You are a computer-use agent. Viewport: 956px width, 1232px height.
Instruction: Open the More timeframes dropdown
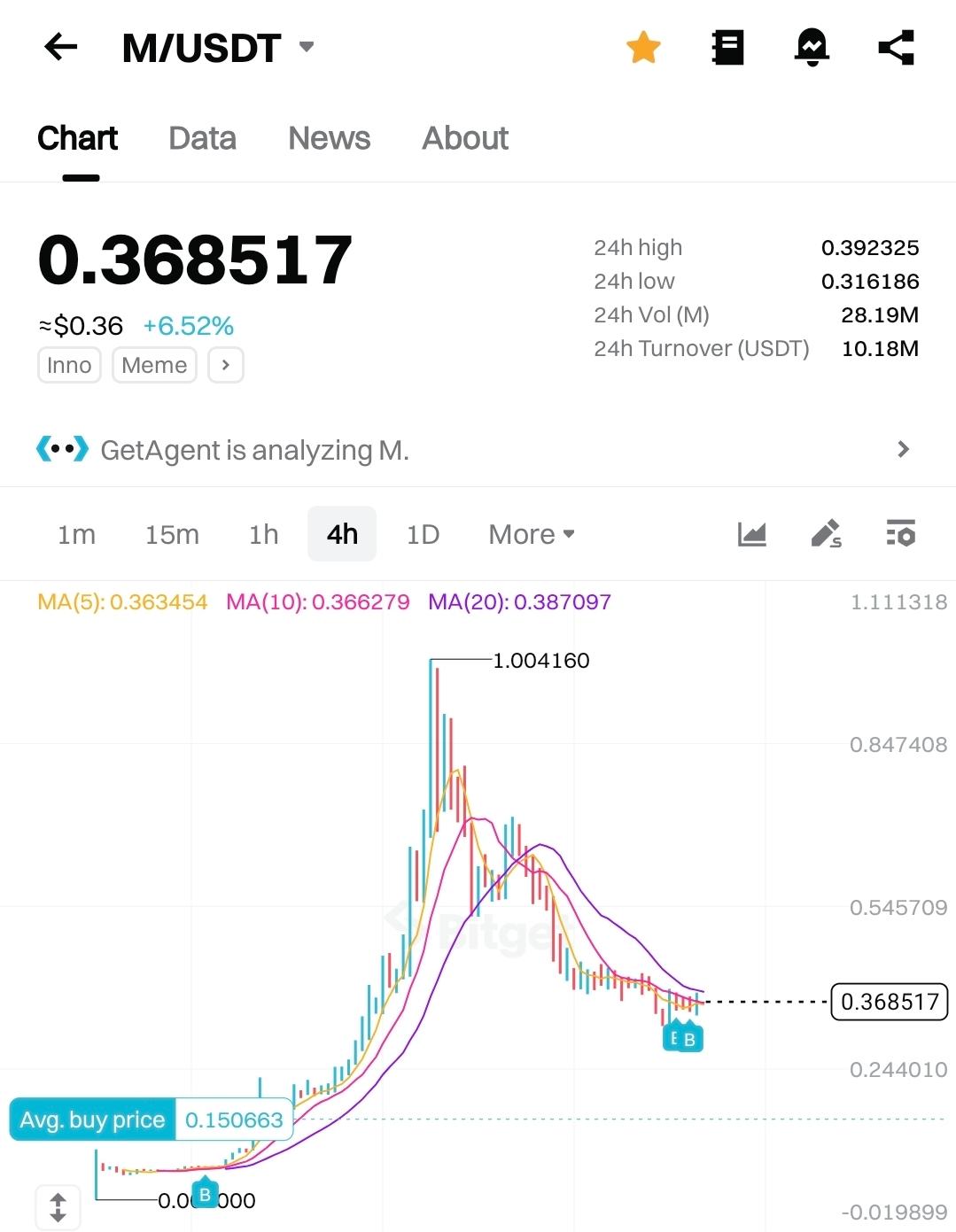click(x=532, y=534)
